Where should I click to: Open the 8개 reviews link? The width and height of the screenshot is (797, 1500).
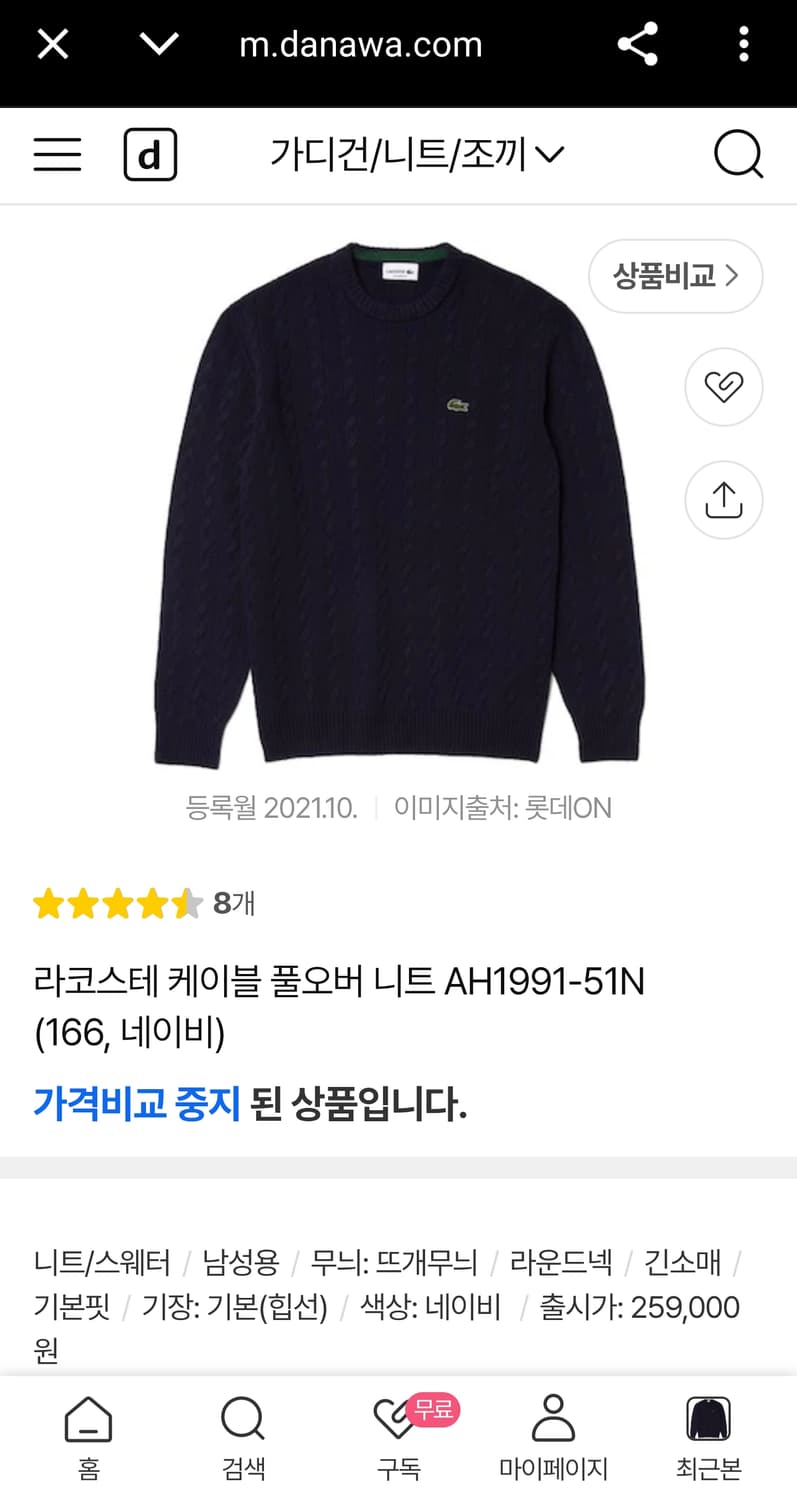[232, 902]
